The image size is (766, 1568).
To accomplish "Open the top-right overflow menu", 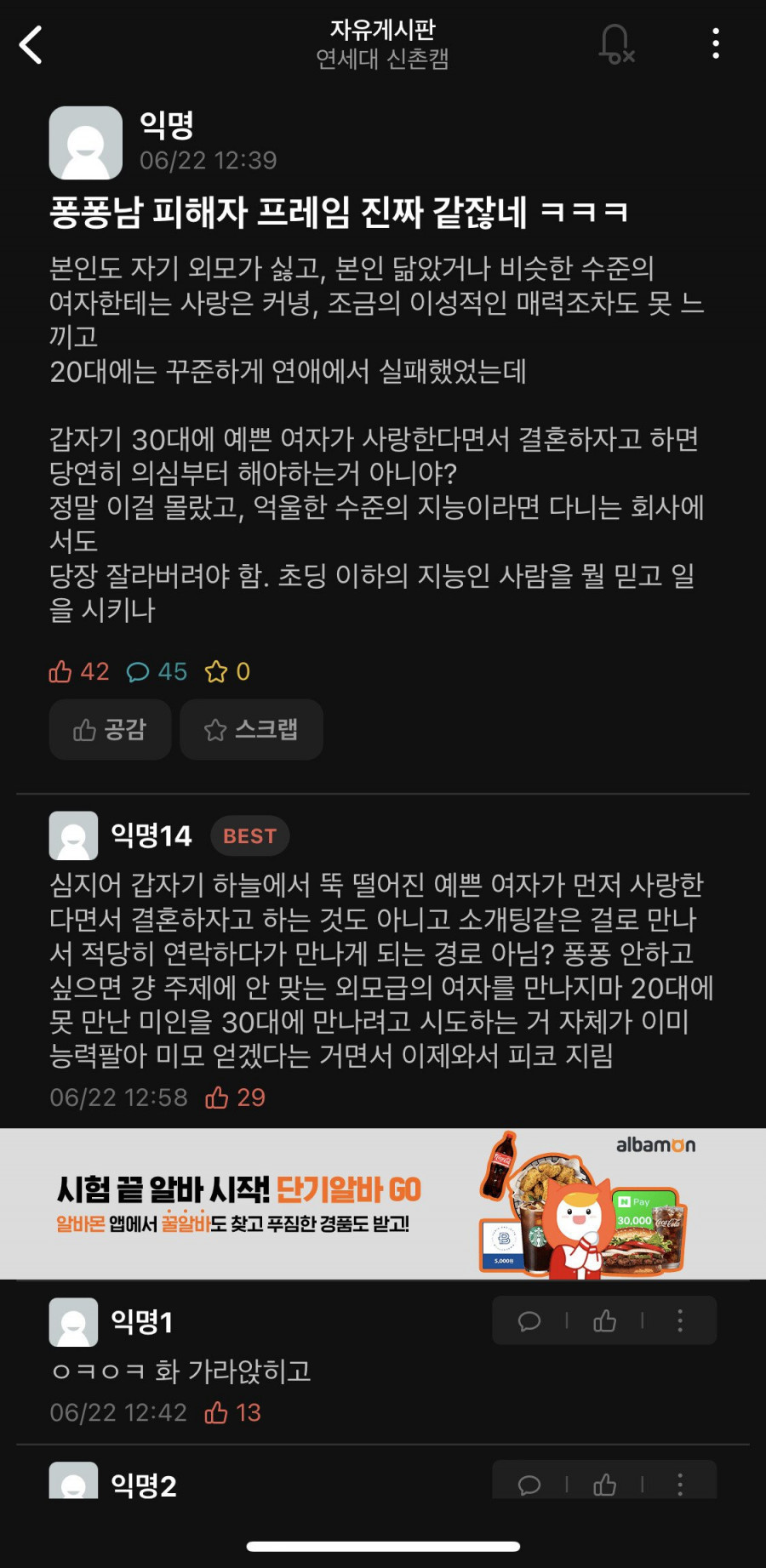I will click(x=716, y=43).
